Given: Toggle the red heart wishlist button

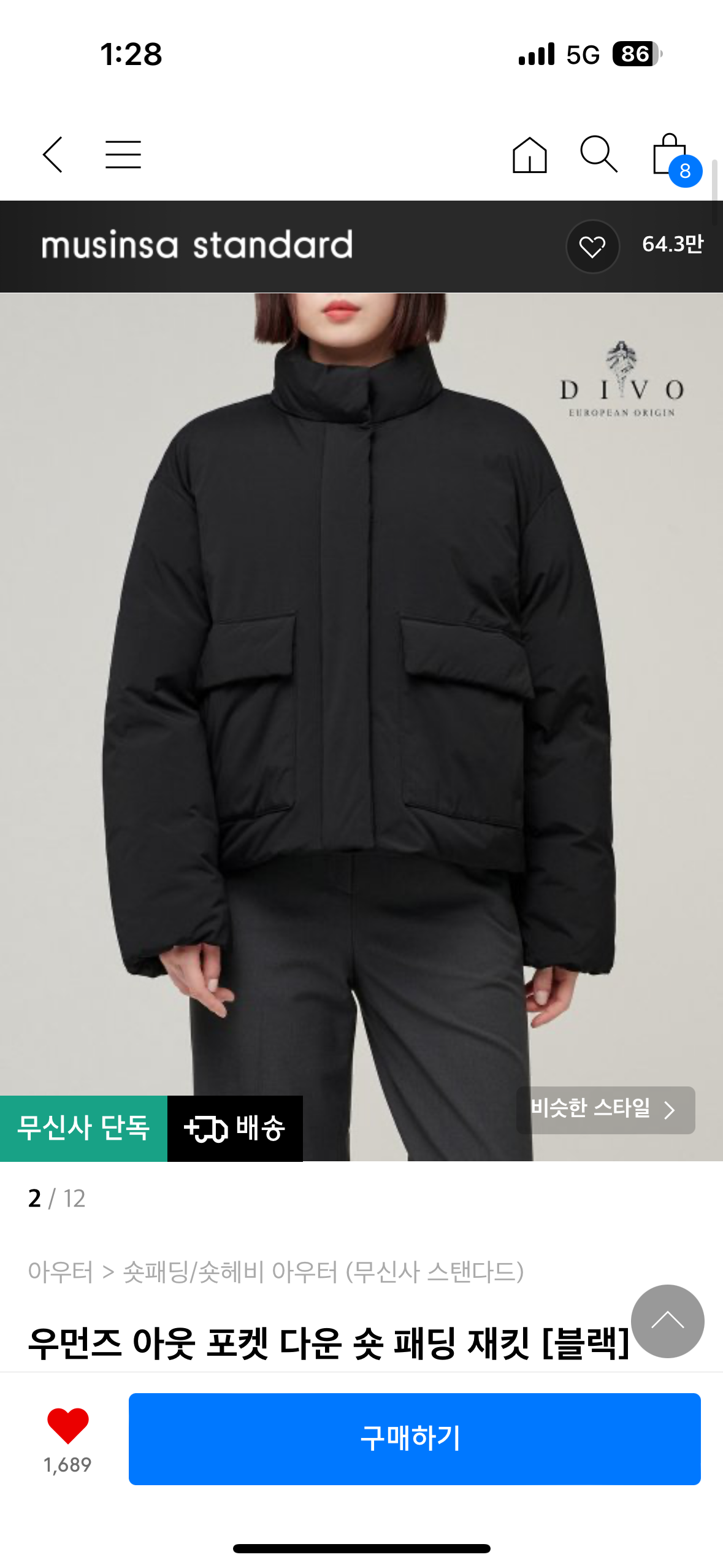Looking at the screenshot, I should [x=67, y=1425].
